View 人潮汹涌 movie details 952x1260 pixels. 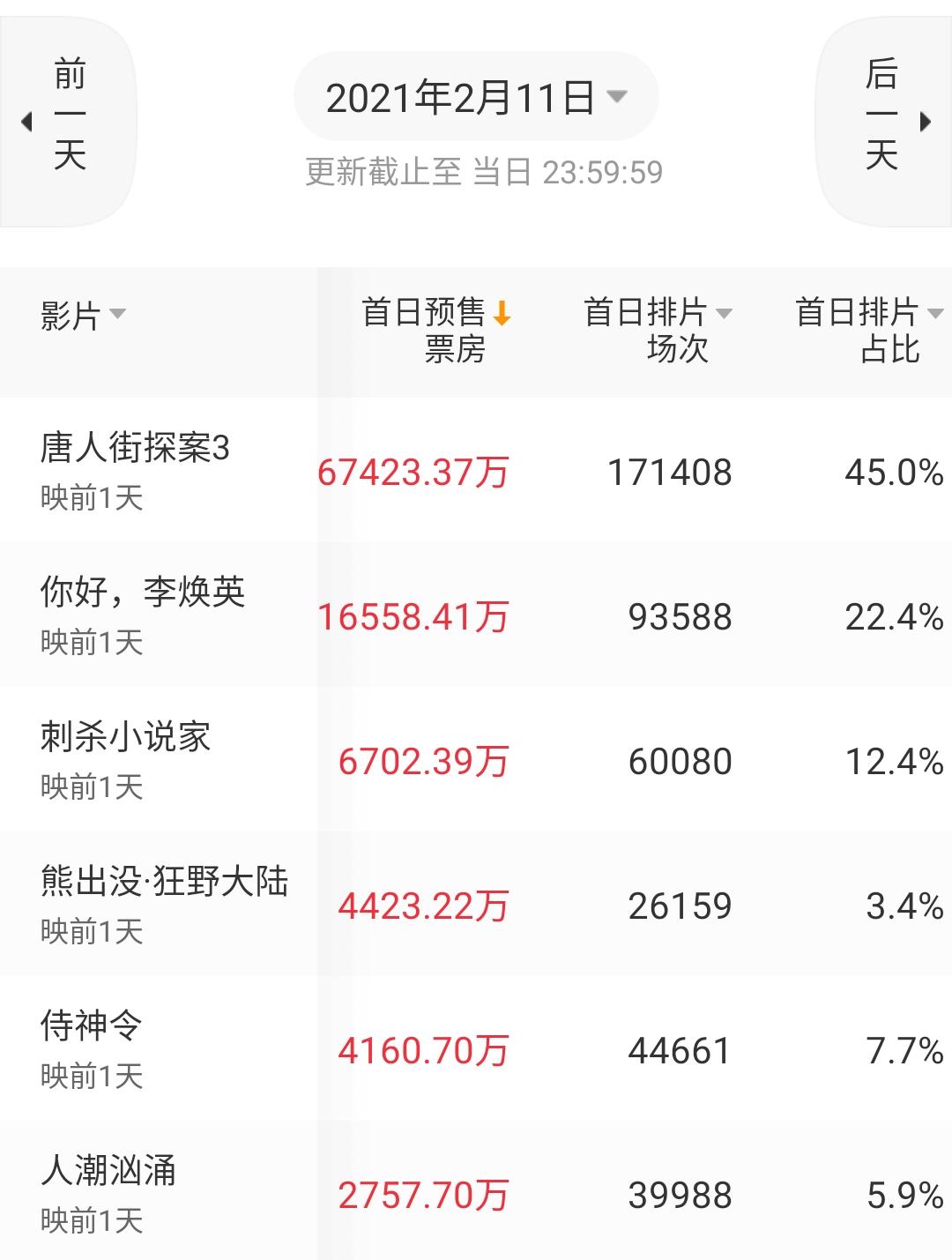(x=108, y=1171)
